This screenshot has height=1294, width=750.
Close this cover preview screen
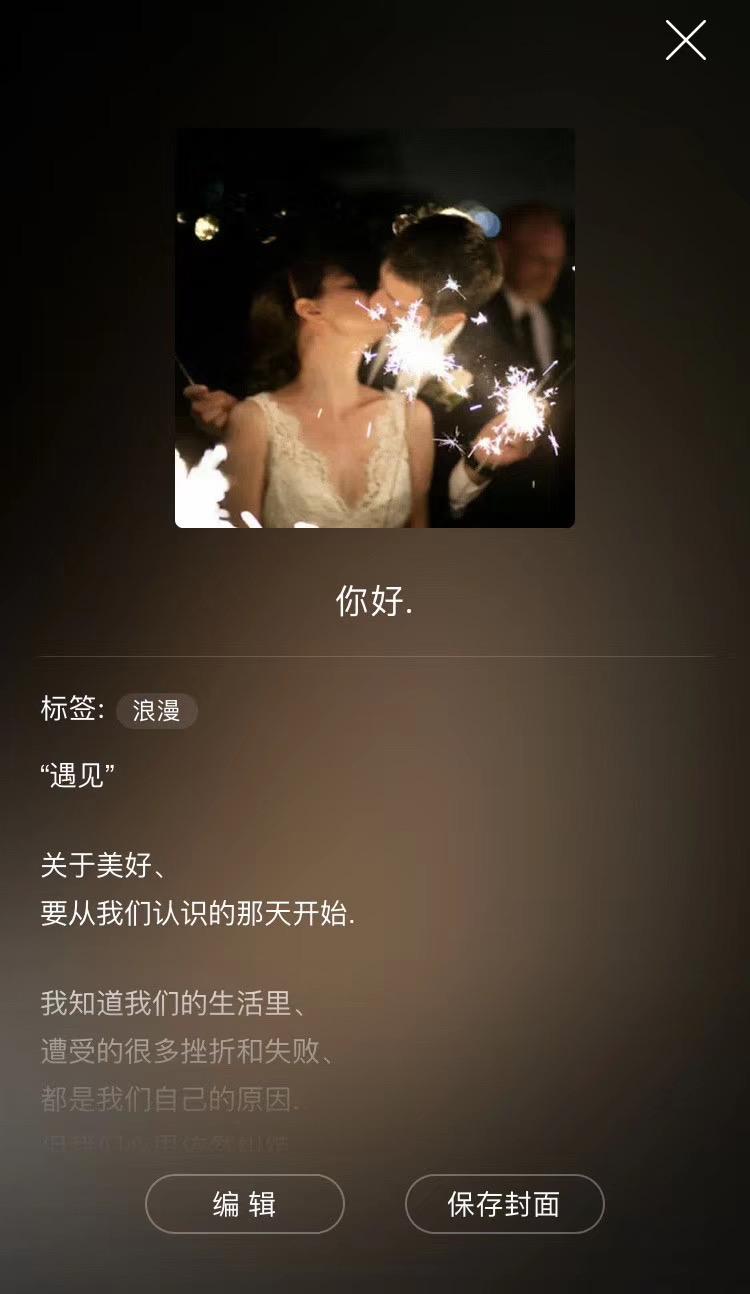point(686,41)
